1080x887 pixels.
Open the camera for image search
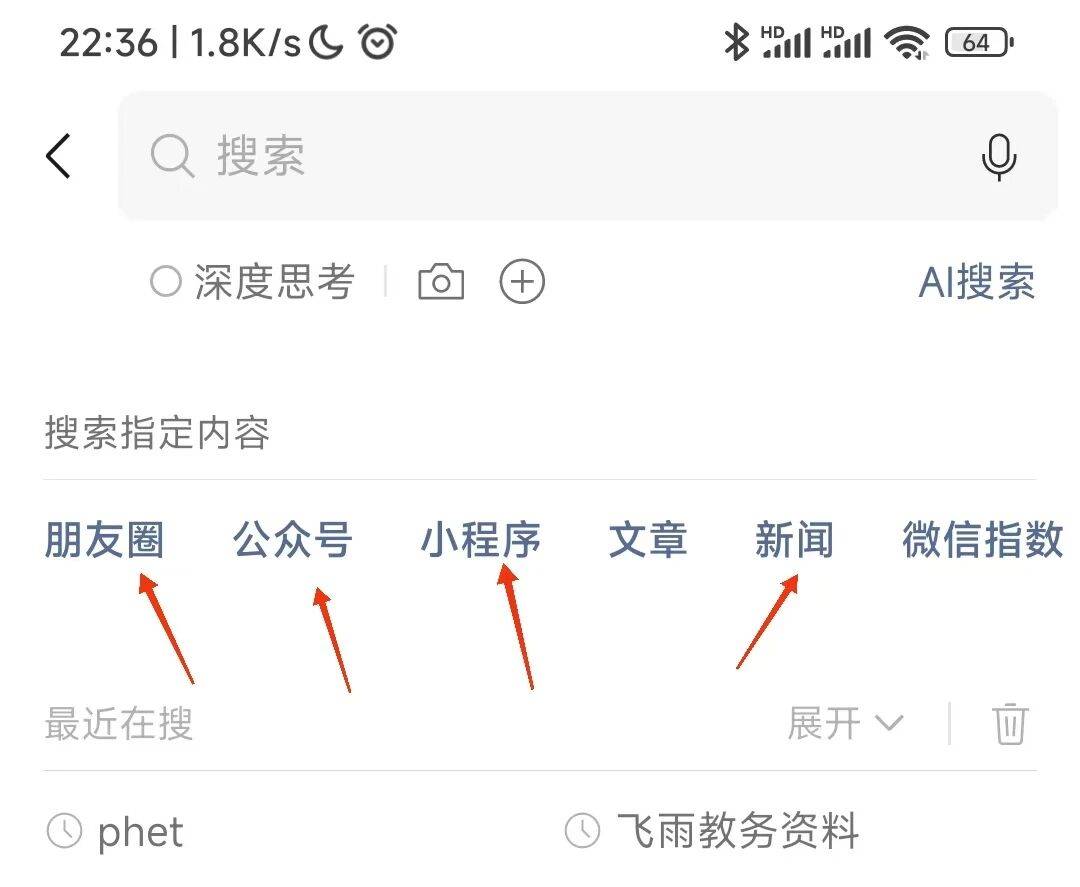point(441,283)
